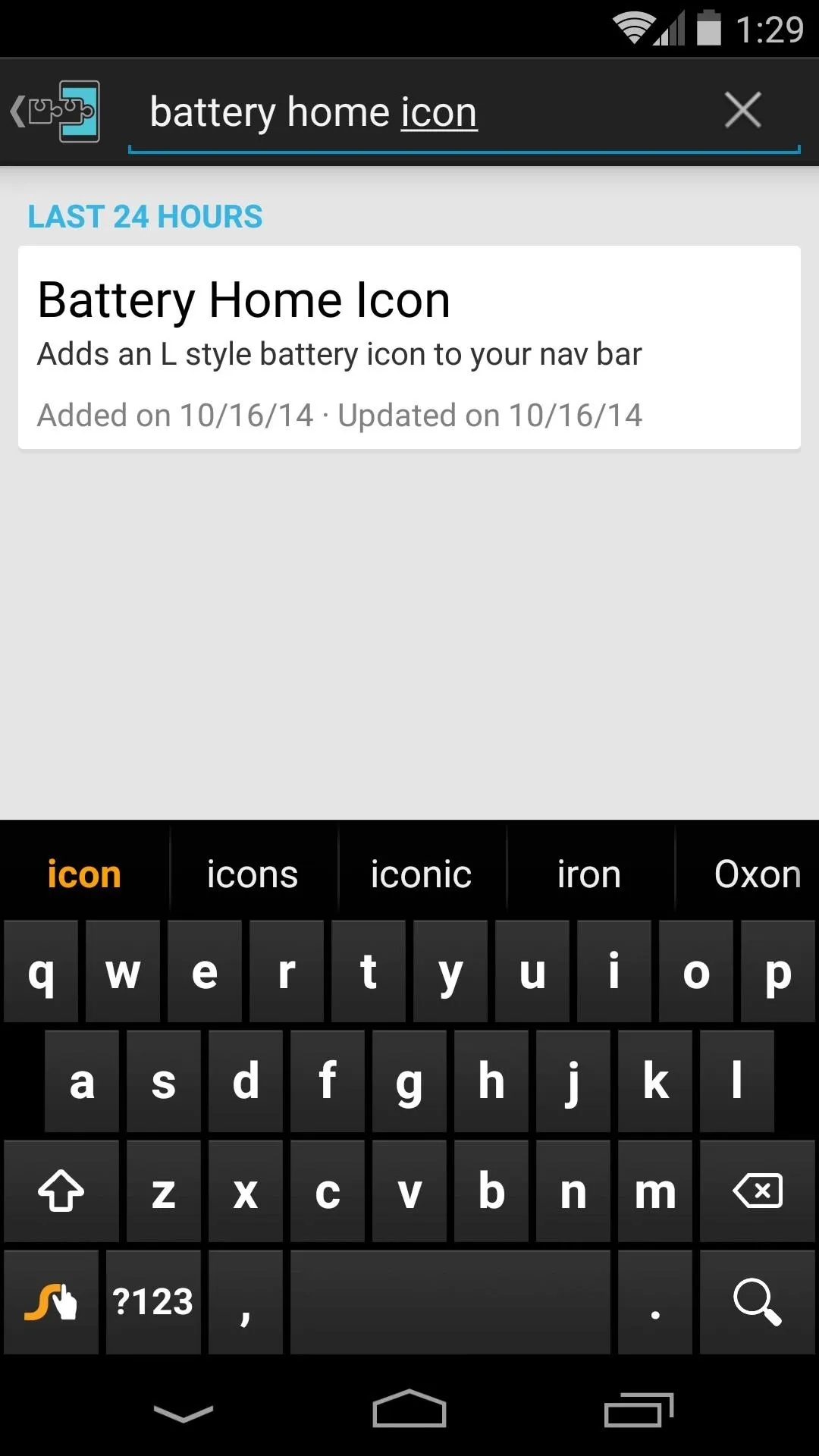
Task: Open the Battery Home Icon module result
Action: point(409,347)
